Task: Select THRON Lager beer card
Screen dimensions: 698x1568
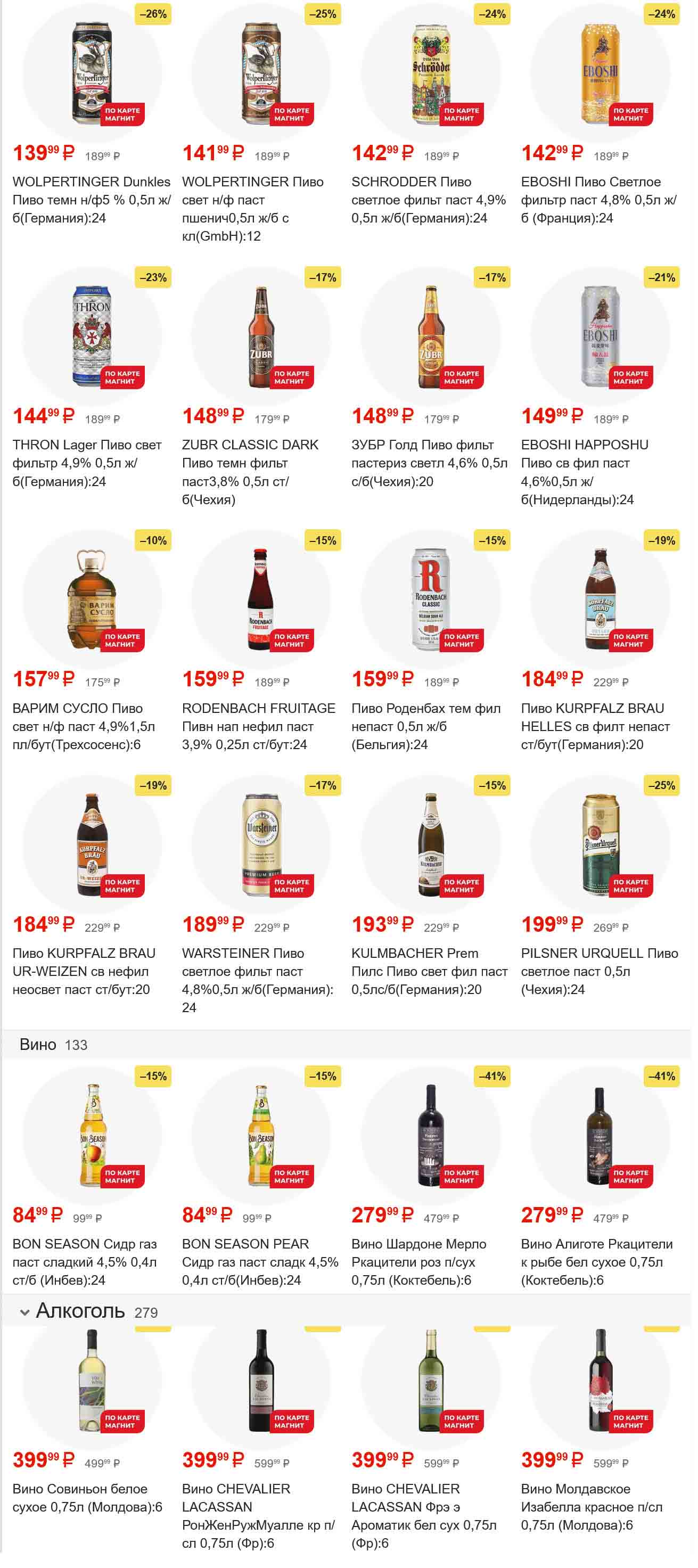Action: coord(92,336)
